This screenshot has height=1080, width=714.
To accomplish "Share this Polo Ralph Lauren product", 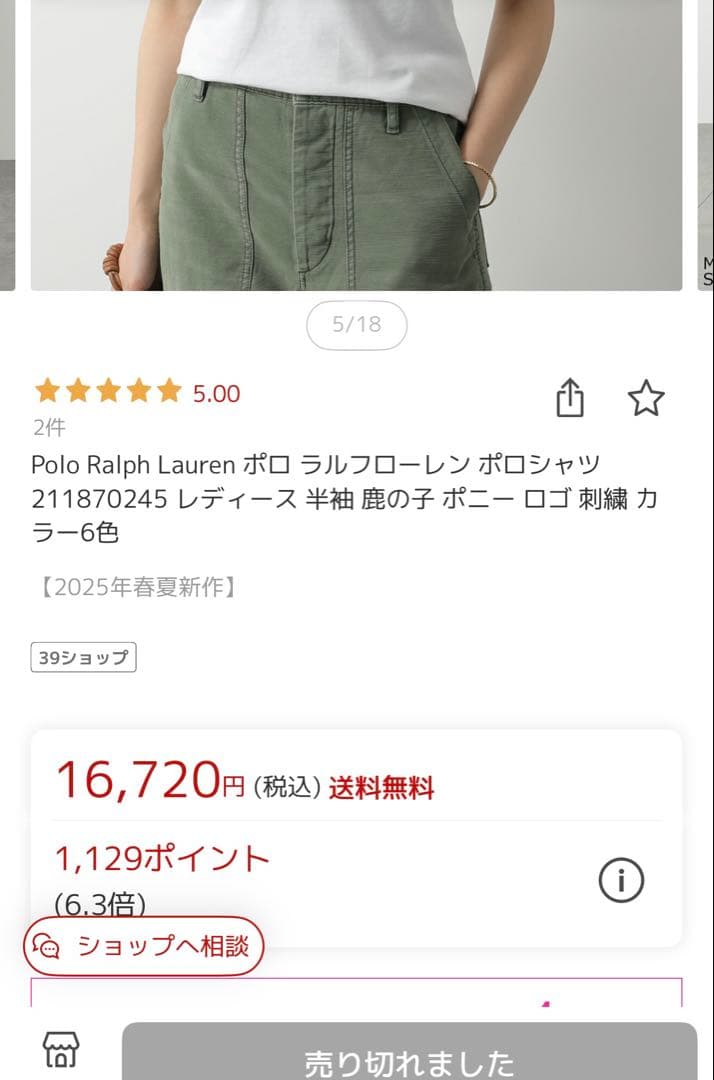I will (x=569, y=397).
